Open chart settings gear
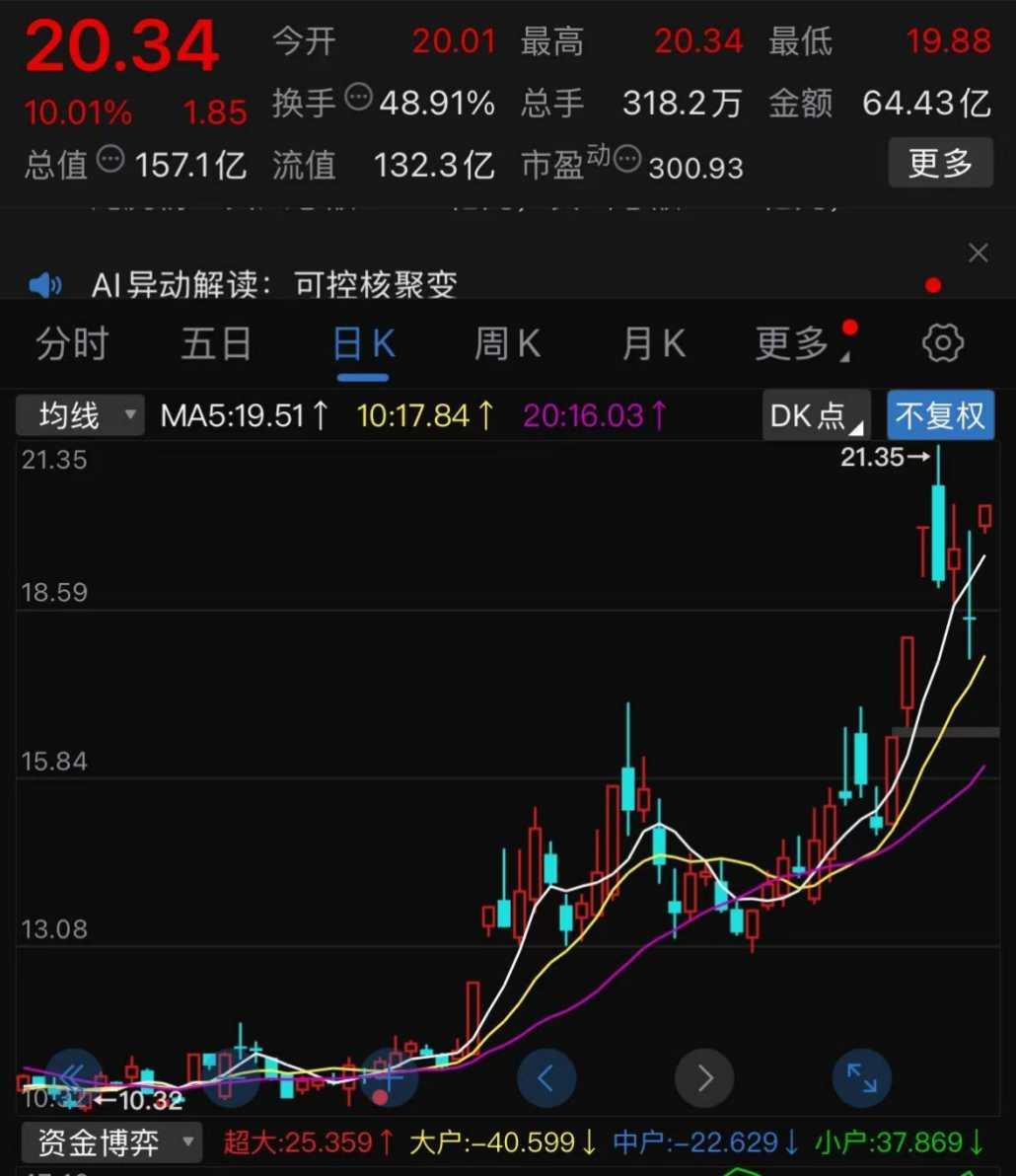Viewport: 1016px width, 1176px height. [942, 343]
